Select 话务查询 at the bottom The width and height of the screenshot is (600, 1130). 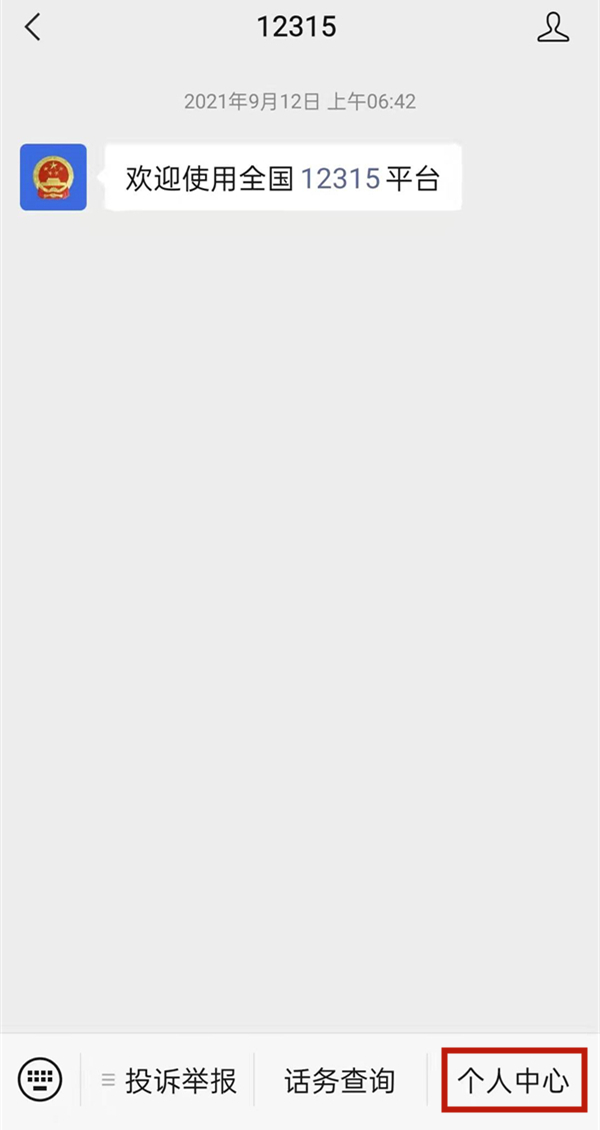click(340, 1080)
